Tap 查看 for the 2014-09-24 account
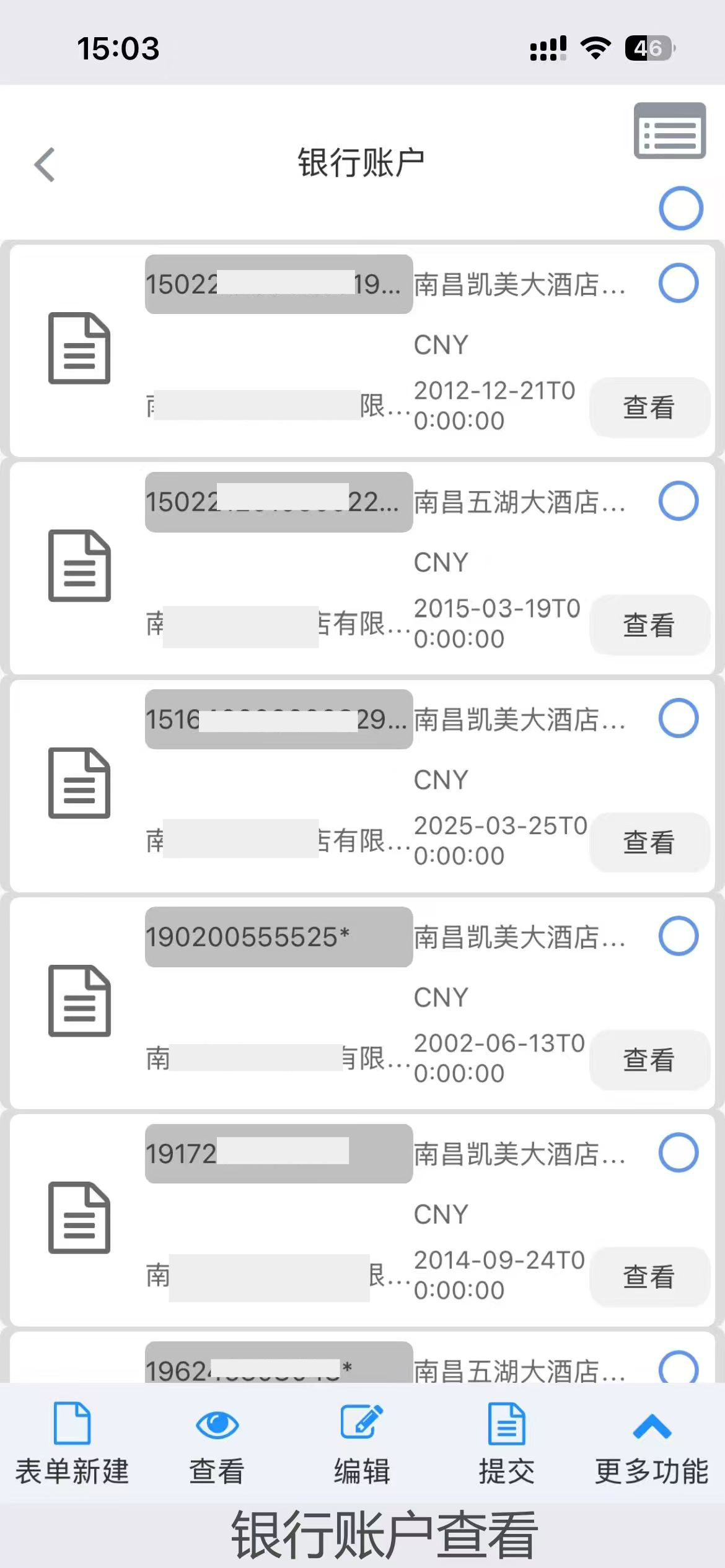This screenshot has width=725, height=1568. [648, 1277]
